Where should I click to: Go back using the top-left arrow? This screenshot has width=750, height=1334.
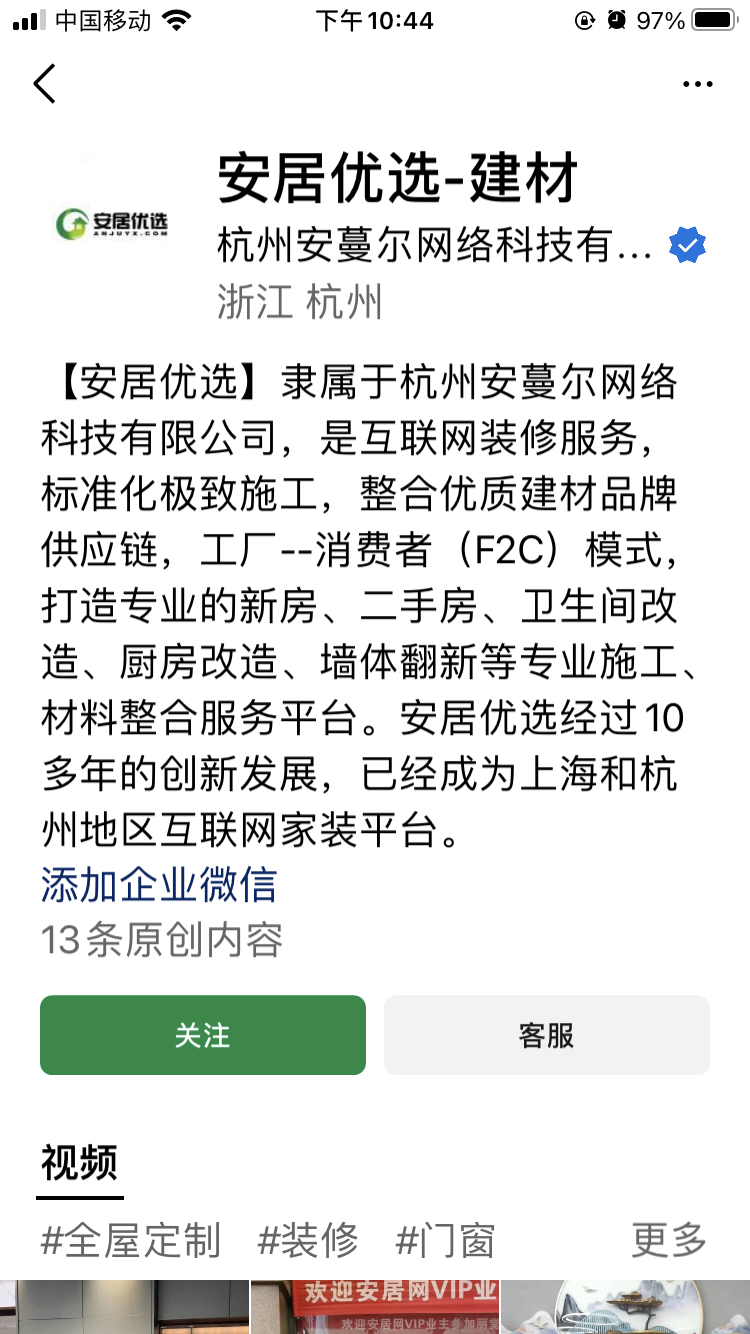tap(45, 84)
